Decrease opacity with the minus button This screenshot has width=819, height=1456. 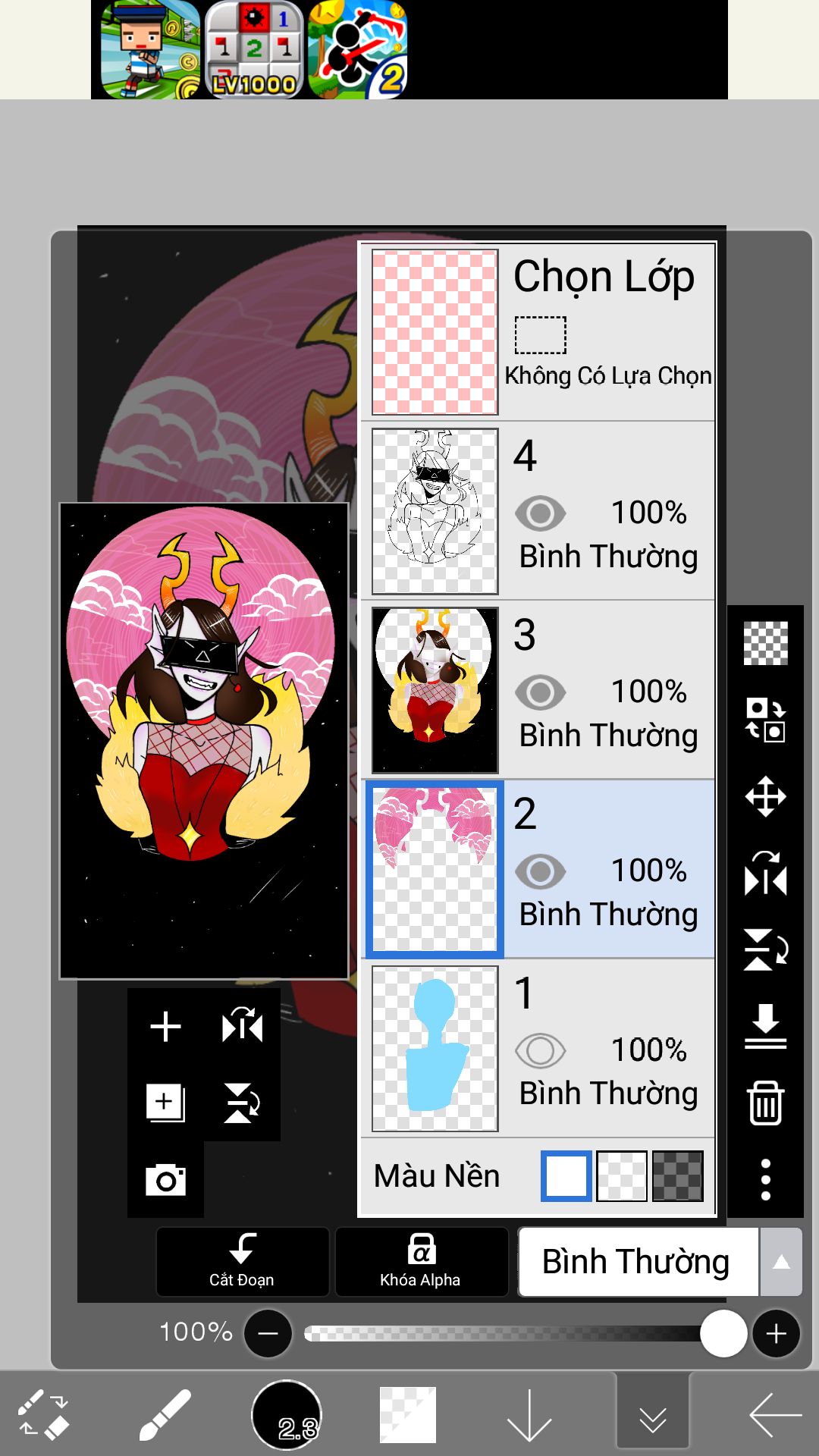268,1333
